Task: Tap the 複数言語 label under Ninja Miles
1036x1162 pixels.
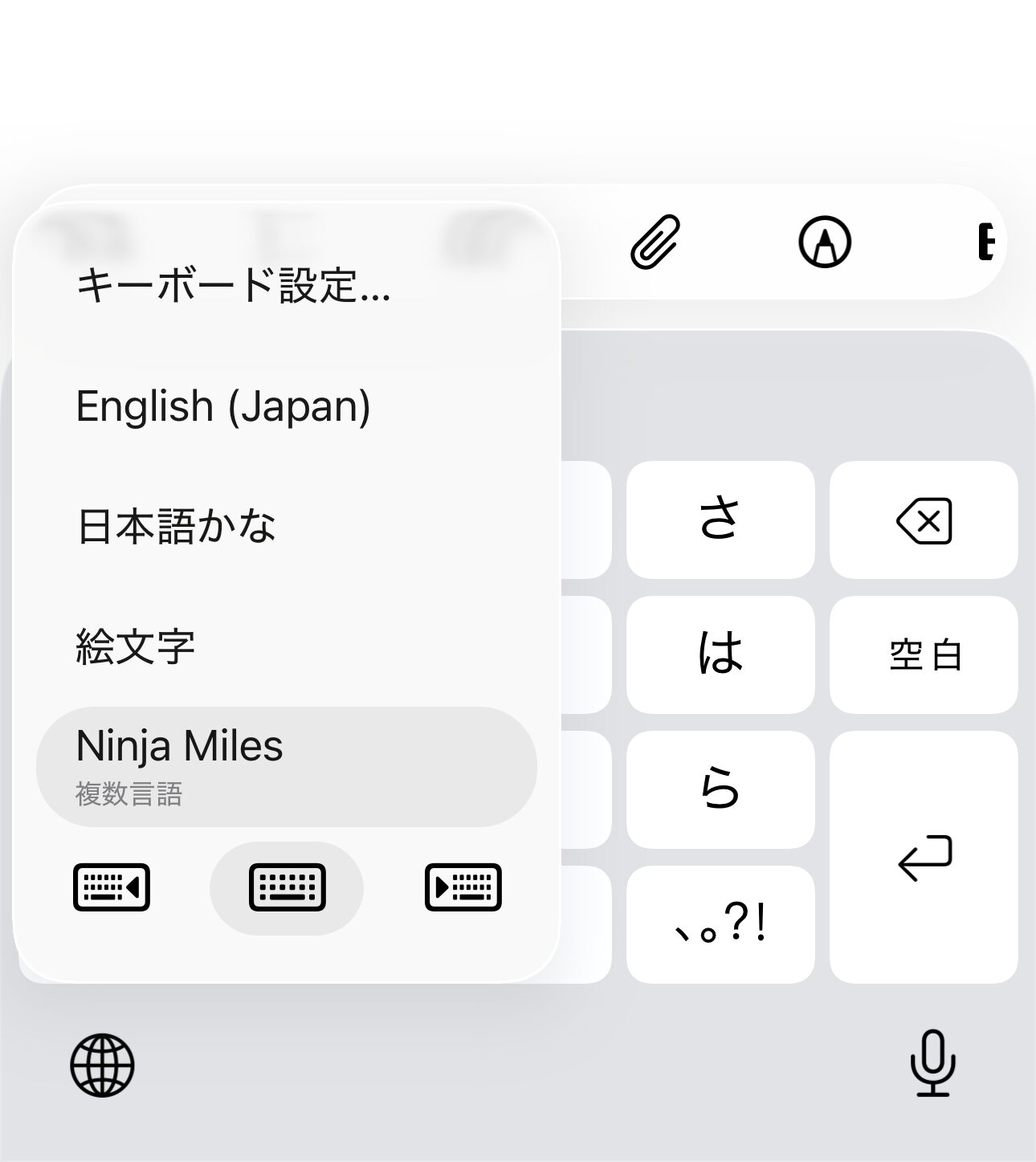Action: (129, 795)
